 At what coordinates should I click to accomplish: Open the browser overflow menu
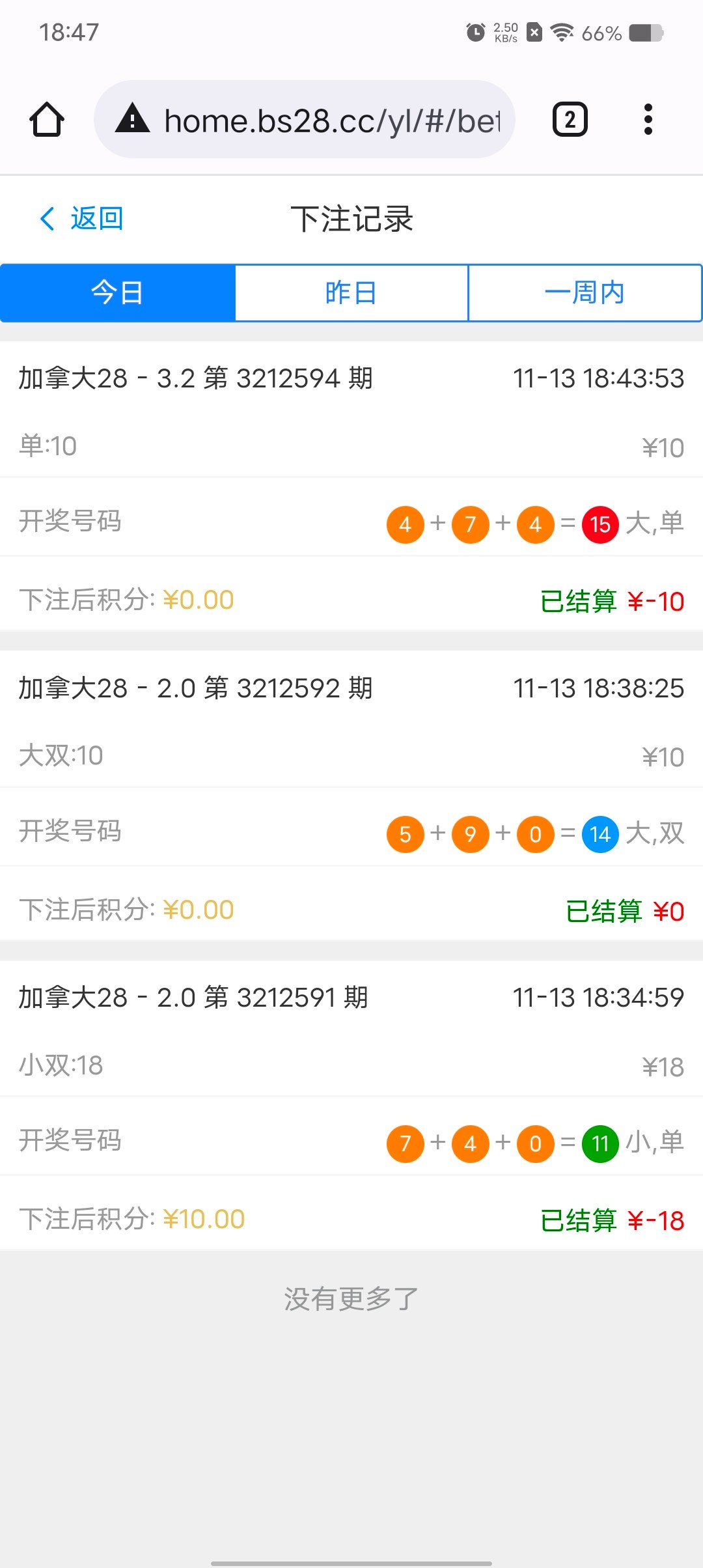648,120
